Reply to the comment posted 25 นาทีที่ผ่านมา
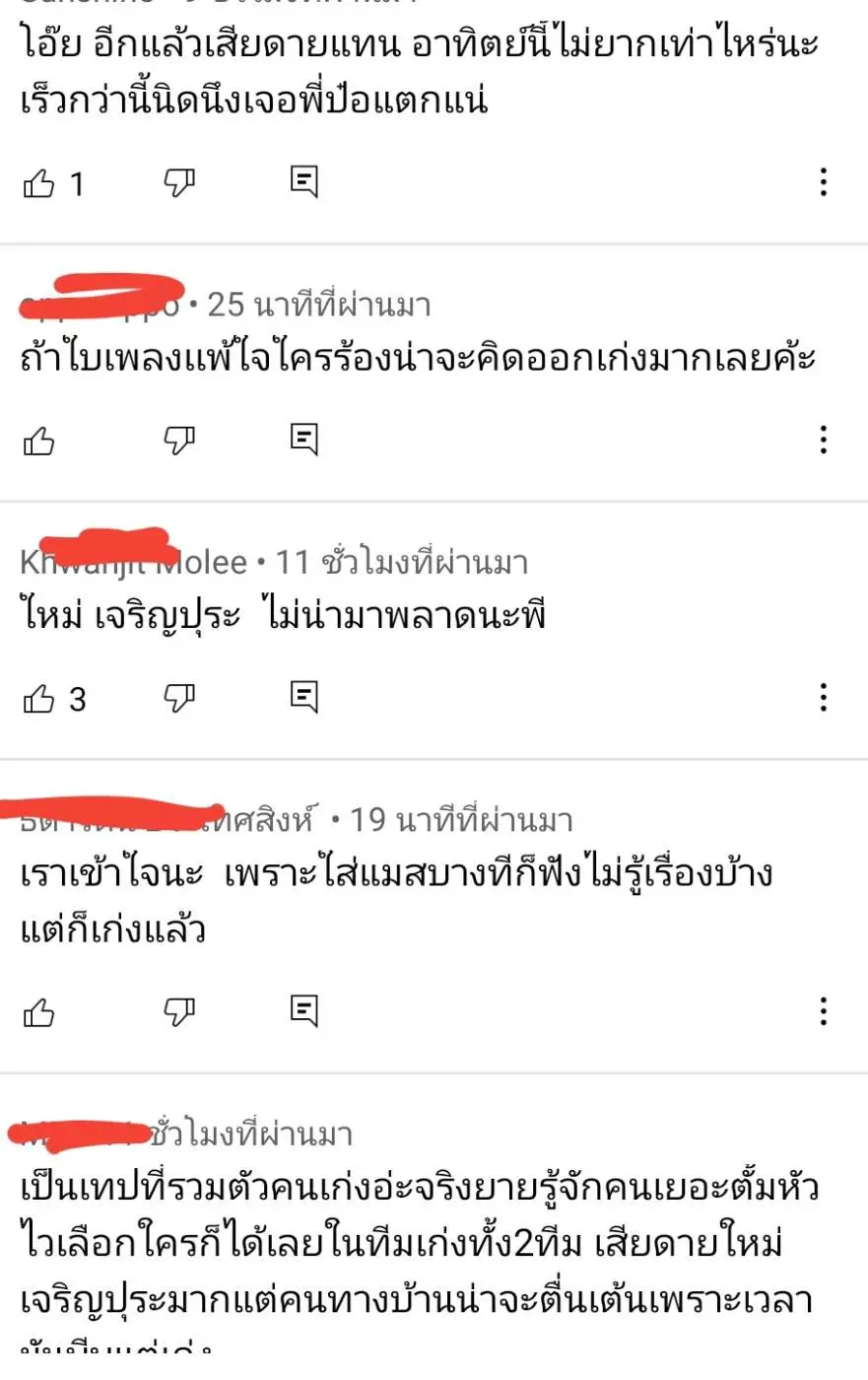This screenshot has height=1380, width=868. coord(304,439)
